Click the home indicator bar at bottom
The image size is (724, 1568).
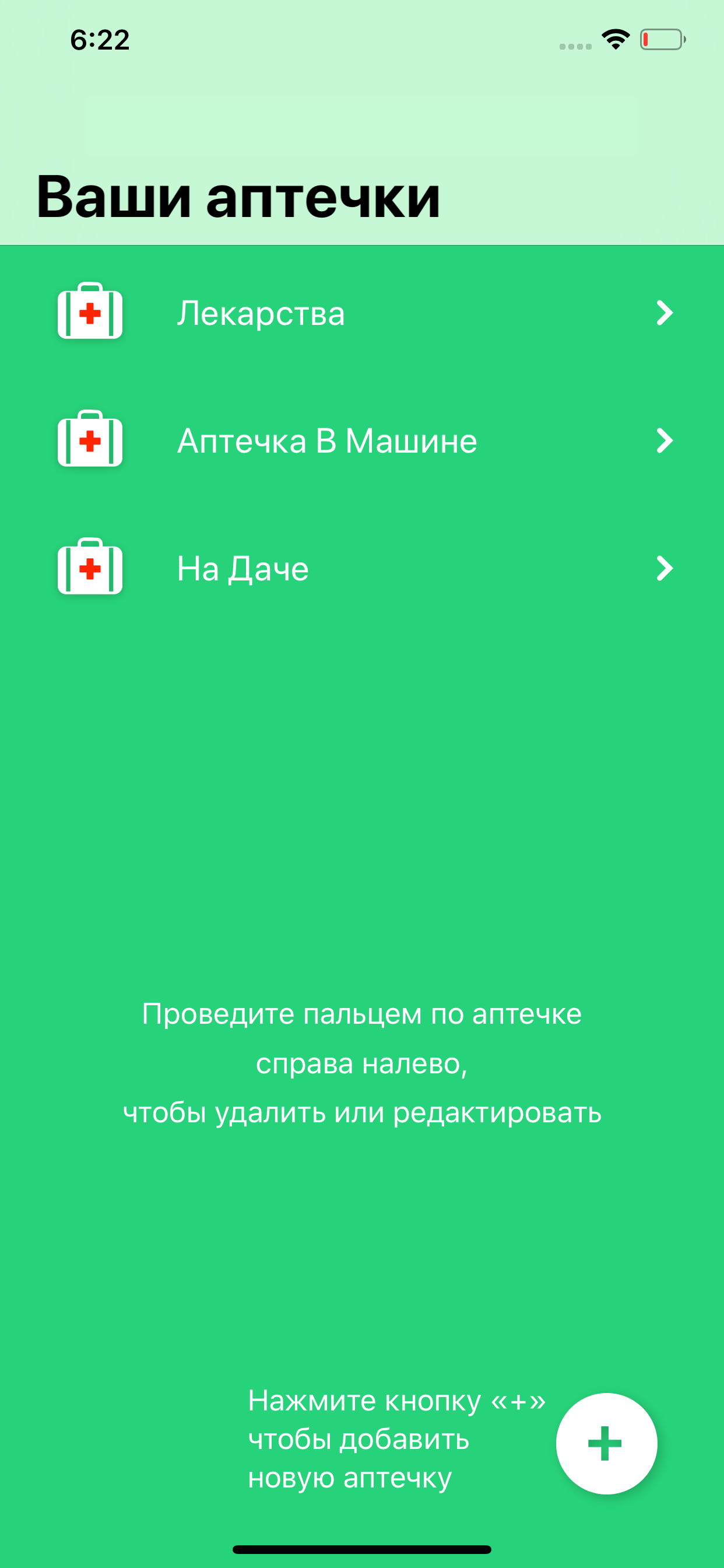362,1550
